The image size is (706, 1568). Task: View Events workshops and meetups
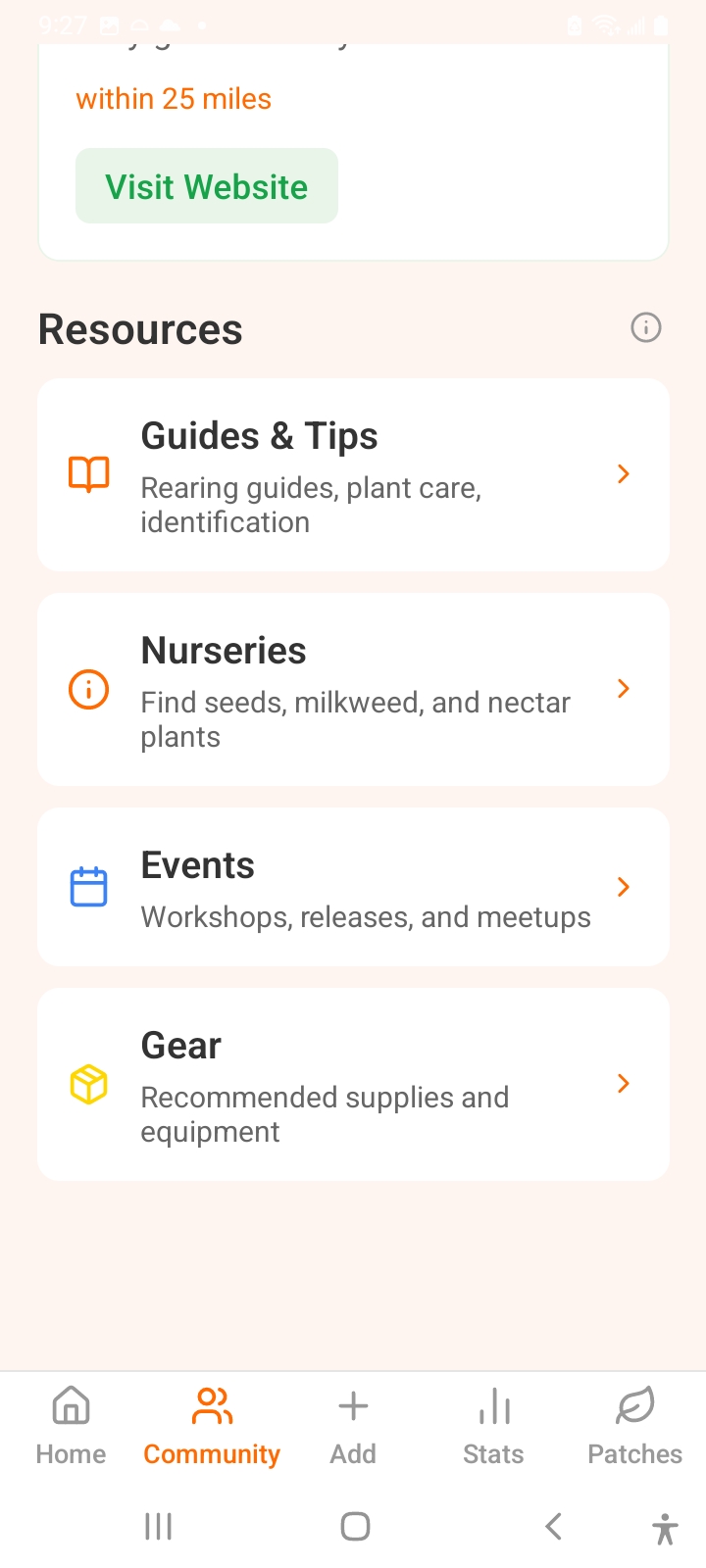coord(353,887)
